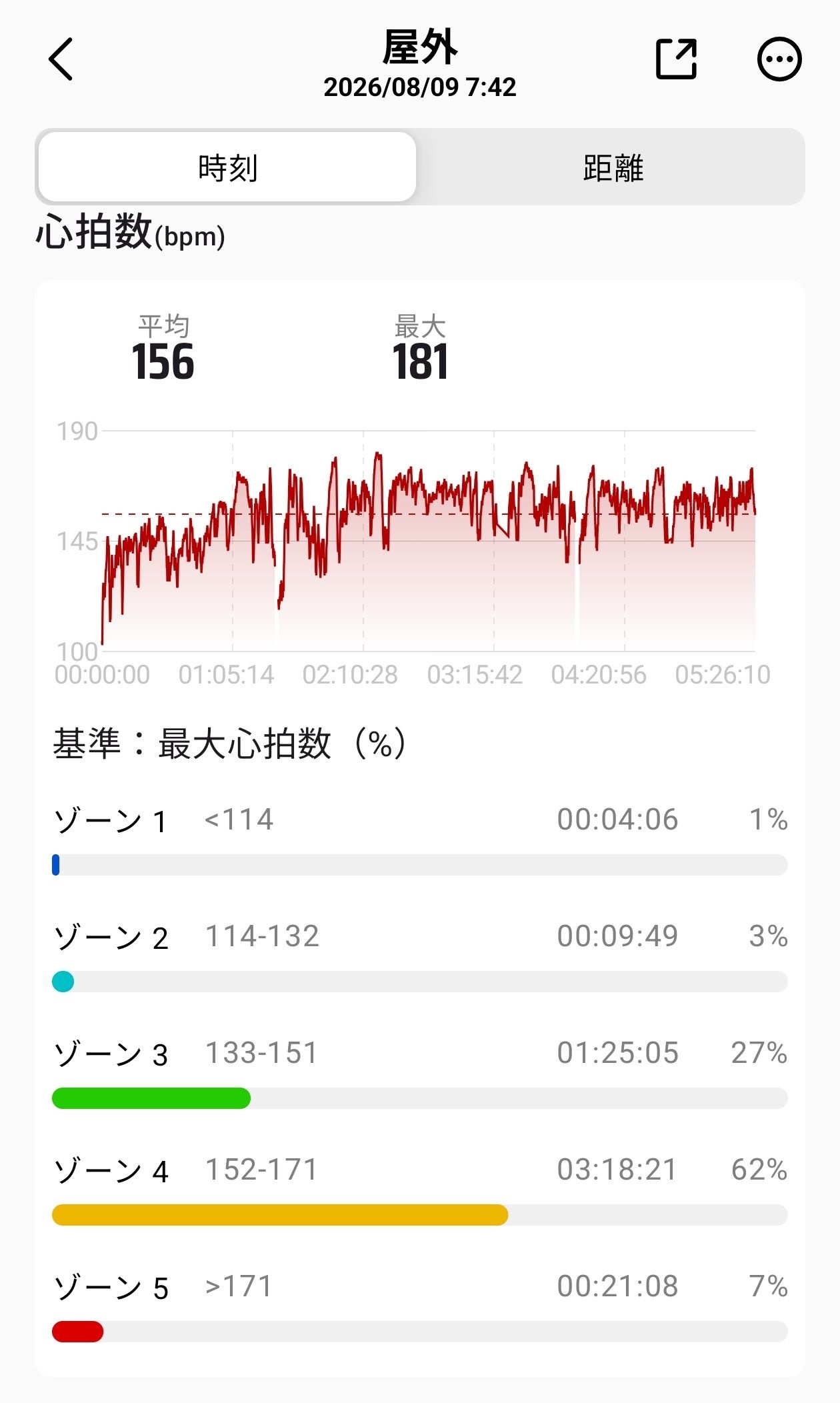This screenshot has height=1403, width=840.
Task: Switch to the 距離 tab
Action: (x=612, y=167)
